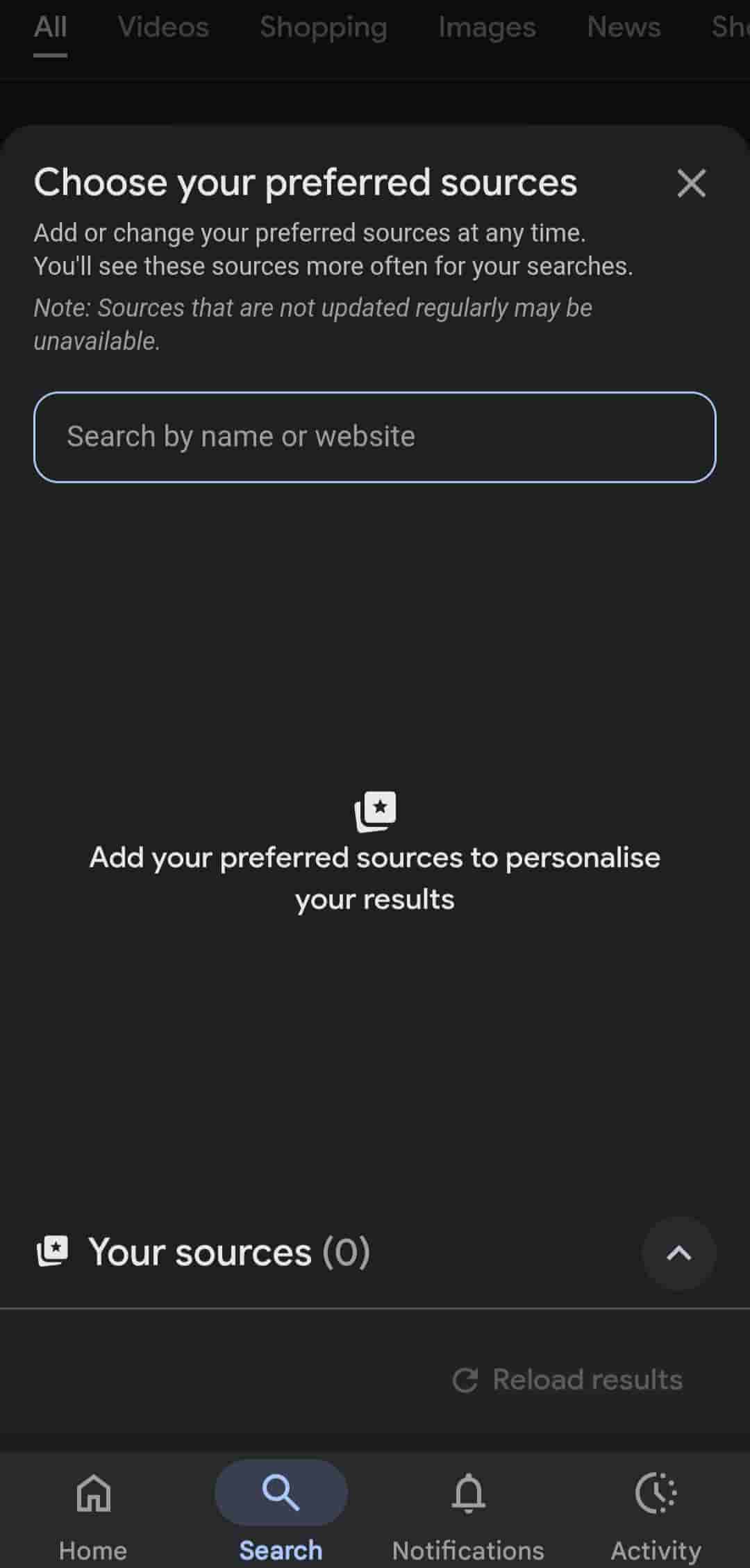Switch to the Videos results tab
Screen dimensions: 750x1568
coord(163,28)
